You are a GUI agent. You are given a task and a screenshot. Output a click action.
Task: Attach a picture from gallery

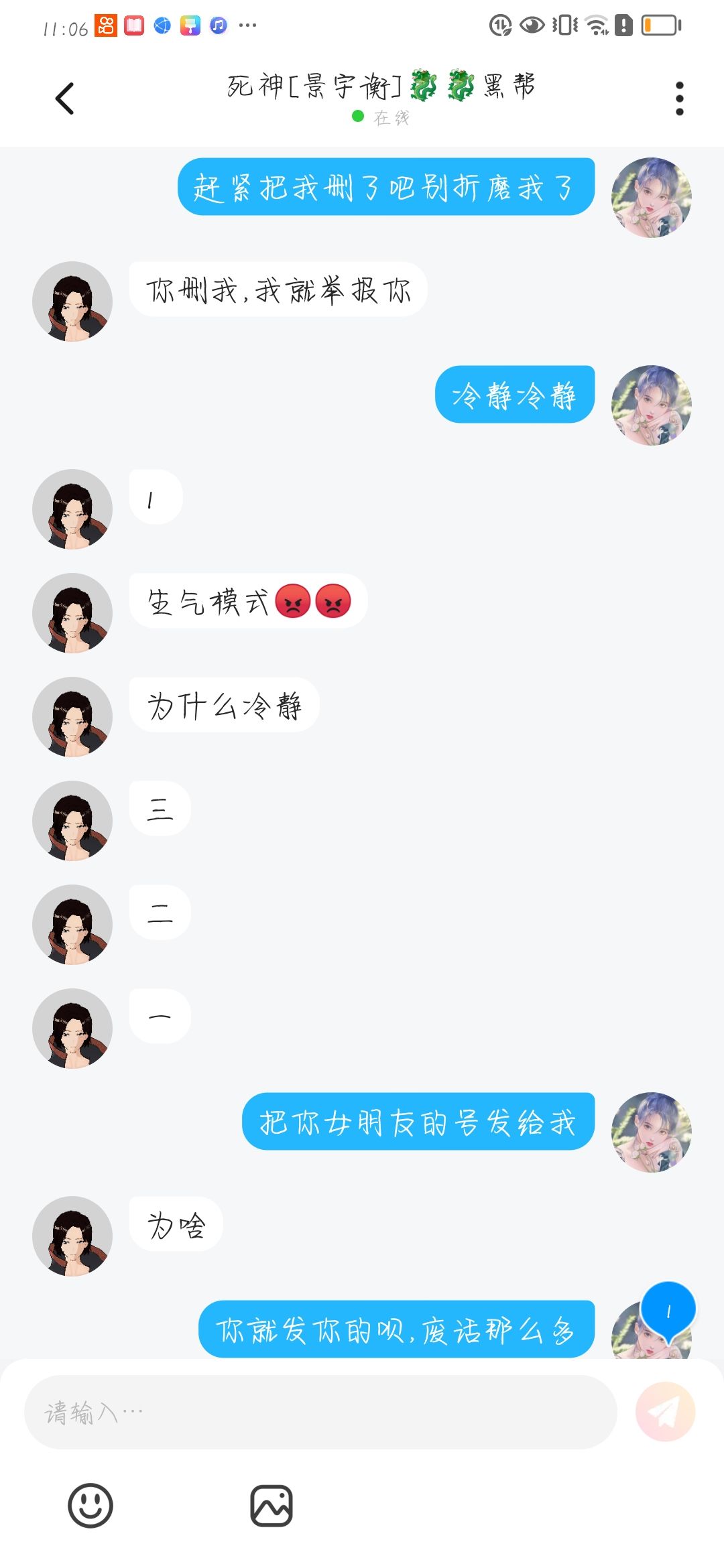(271, 1506)
